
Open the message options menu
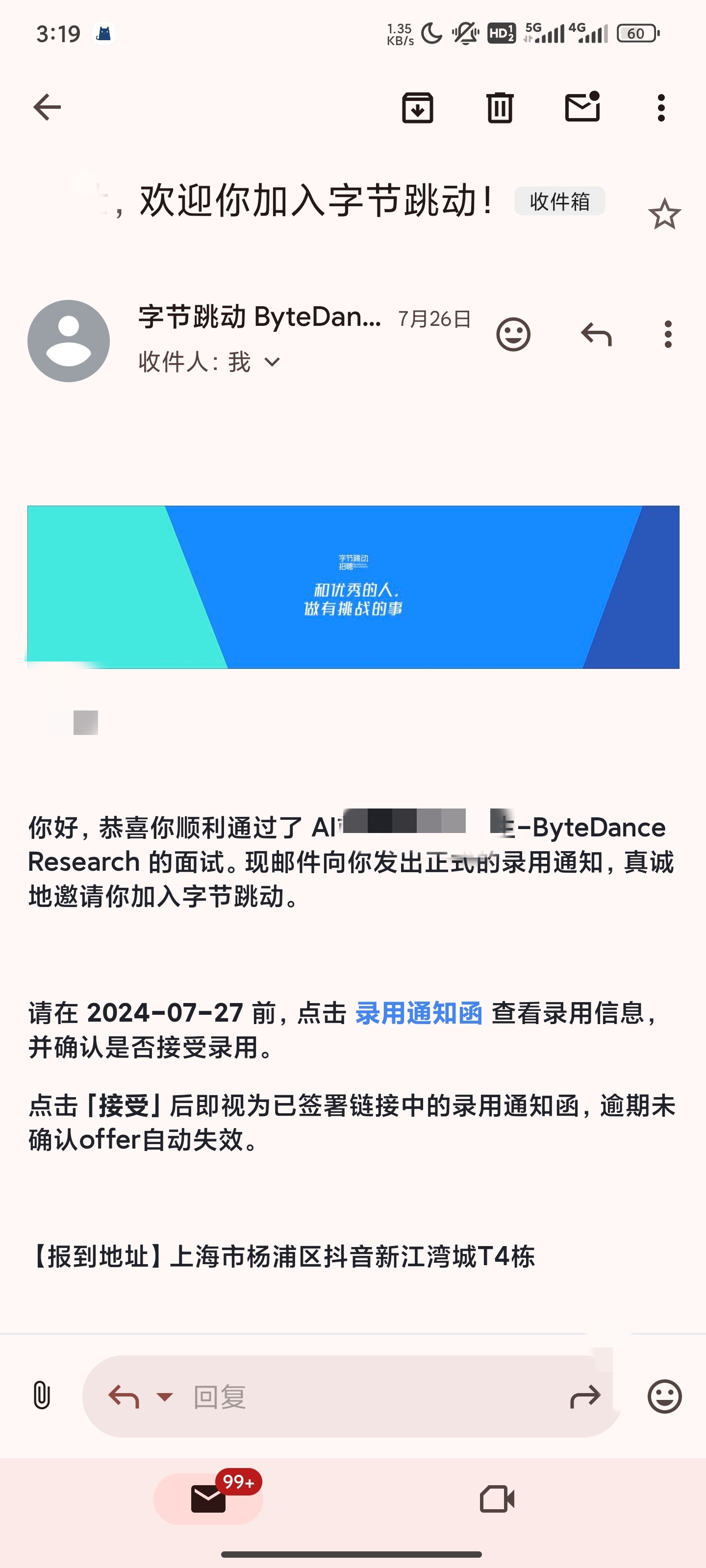point(668,334)
